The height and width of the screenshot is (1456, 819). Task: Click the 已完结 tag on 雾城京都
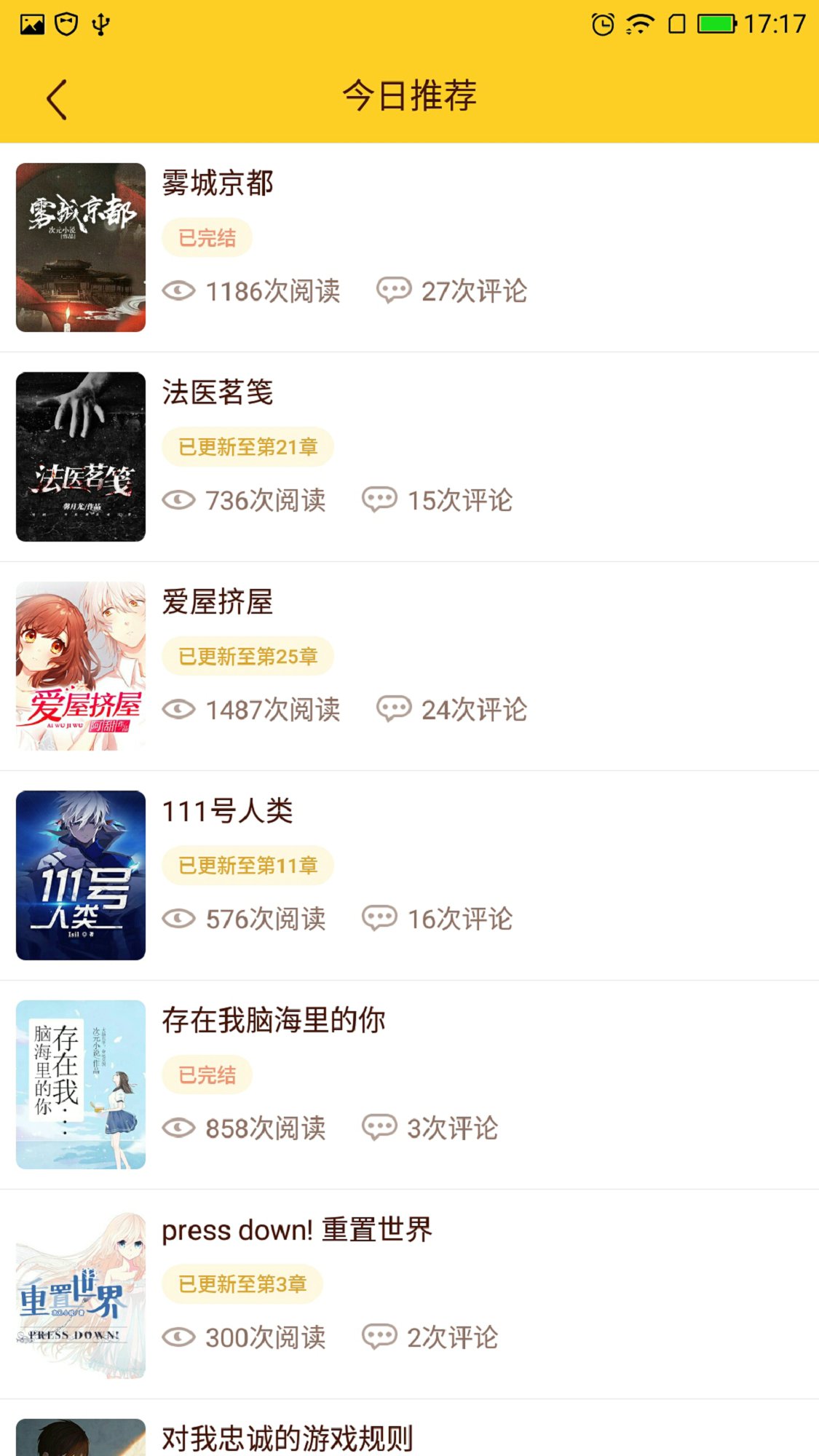(206, 238)
